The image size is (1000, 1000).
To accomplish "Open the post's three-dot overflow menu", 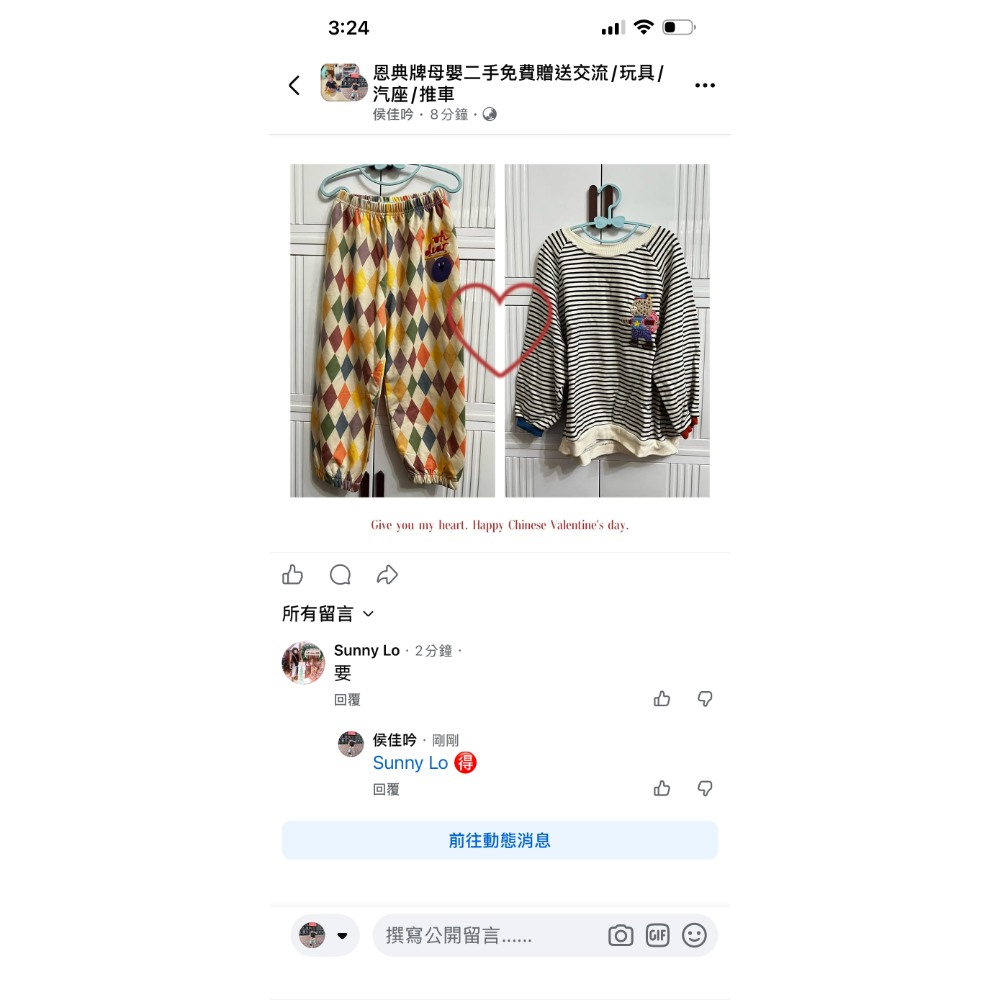I will coord(705,86).
